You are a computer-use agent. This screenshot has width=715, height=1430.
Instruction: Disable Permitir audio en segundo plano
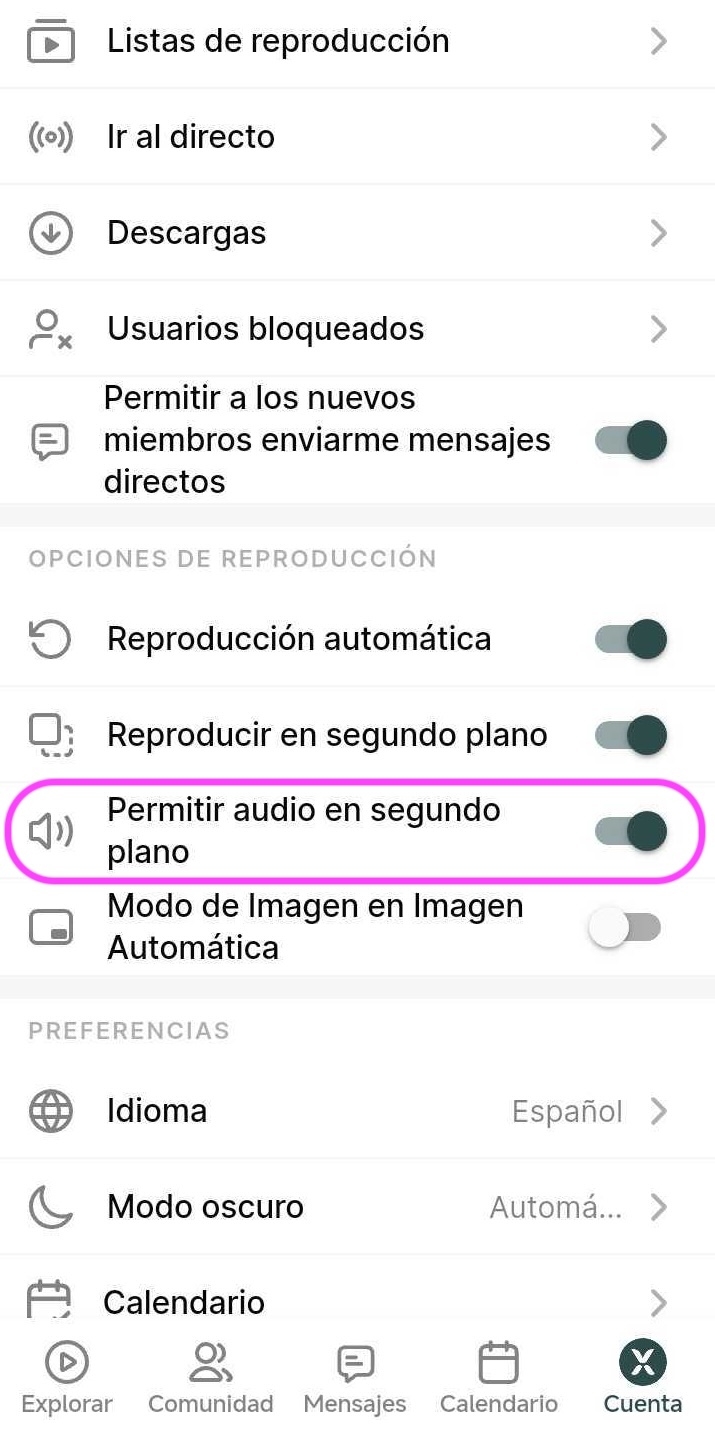[631, 831]
